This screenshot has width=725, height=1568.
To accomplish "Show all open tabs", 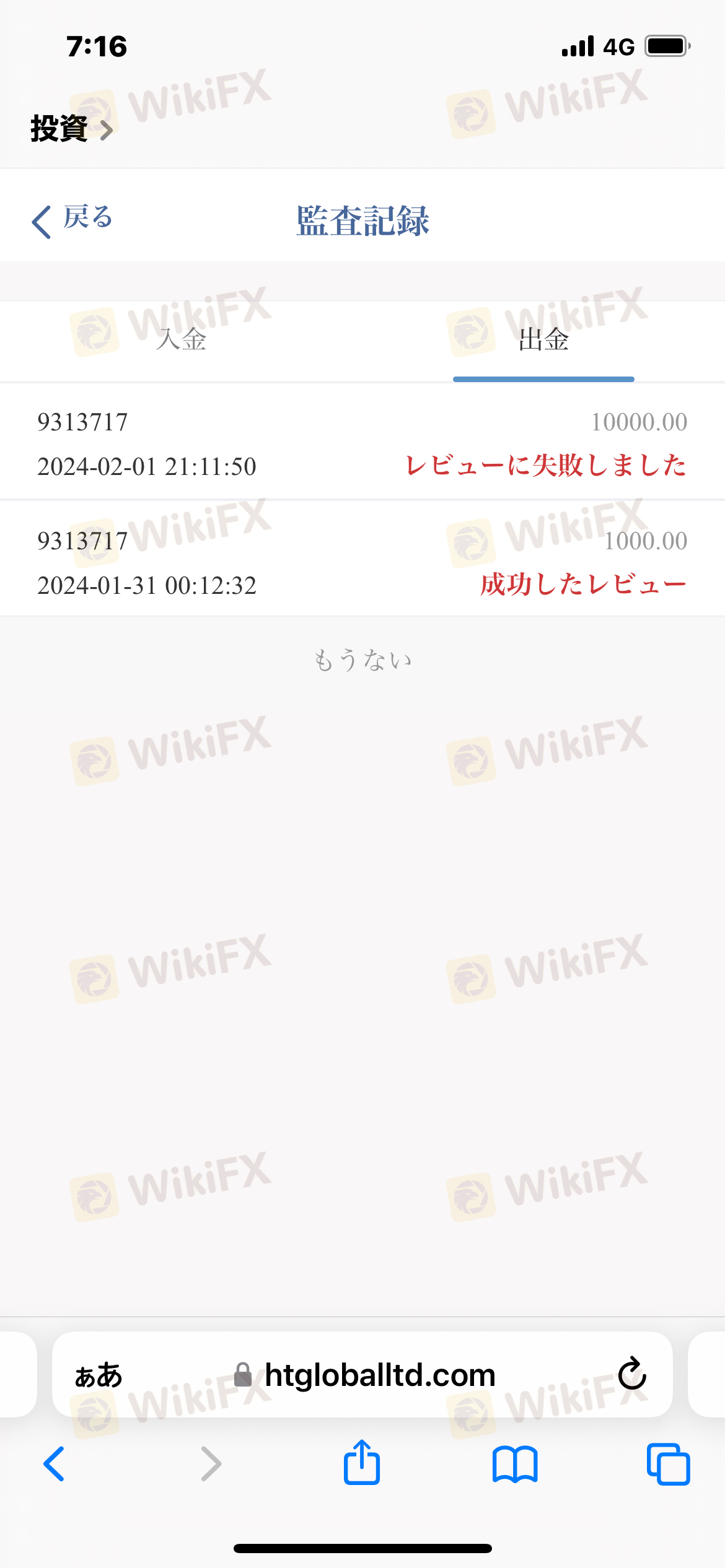I will click(x=668, y=1464).
